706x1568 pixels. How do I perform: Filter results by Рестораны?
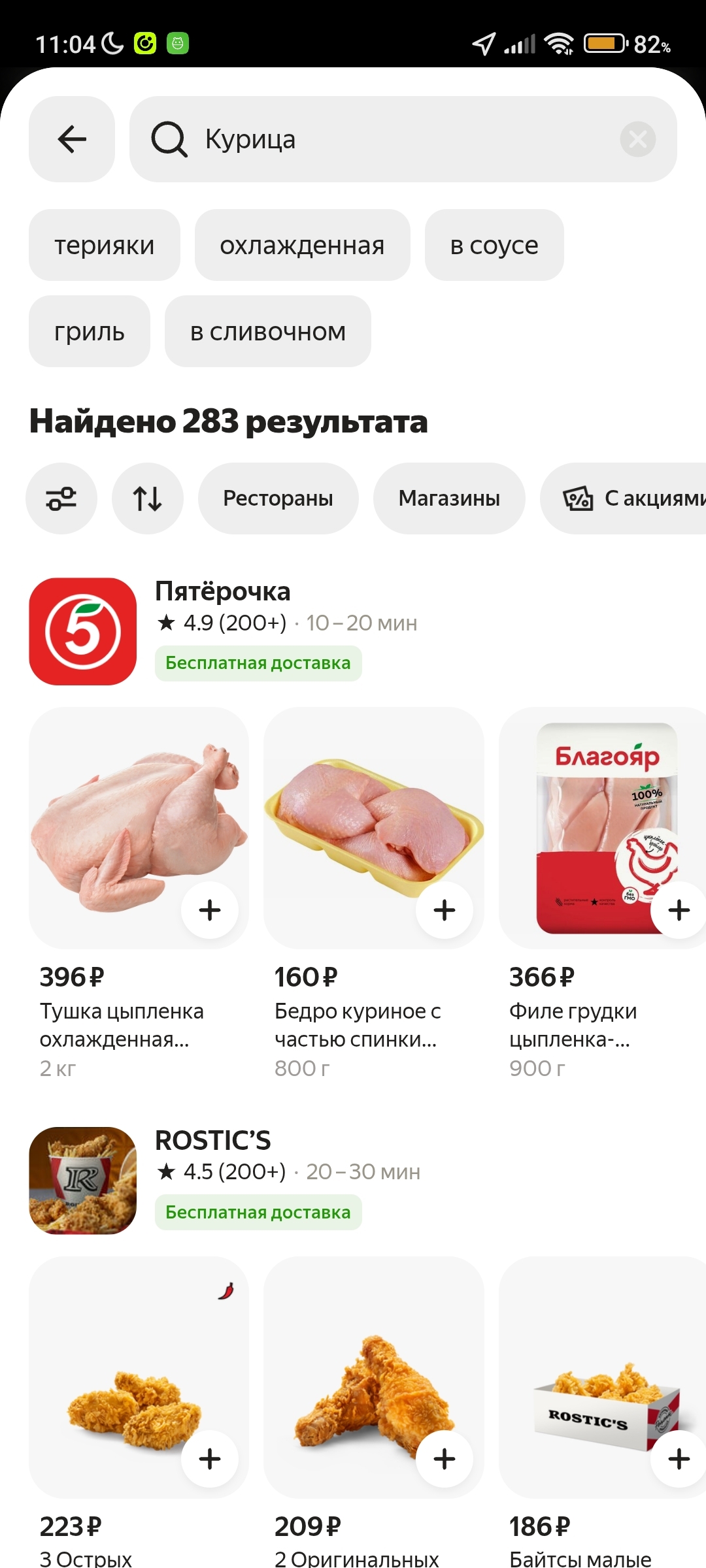point(278,498)
